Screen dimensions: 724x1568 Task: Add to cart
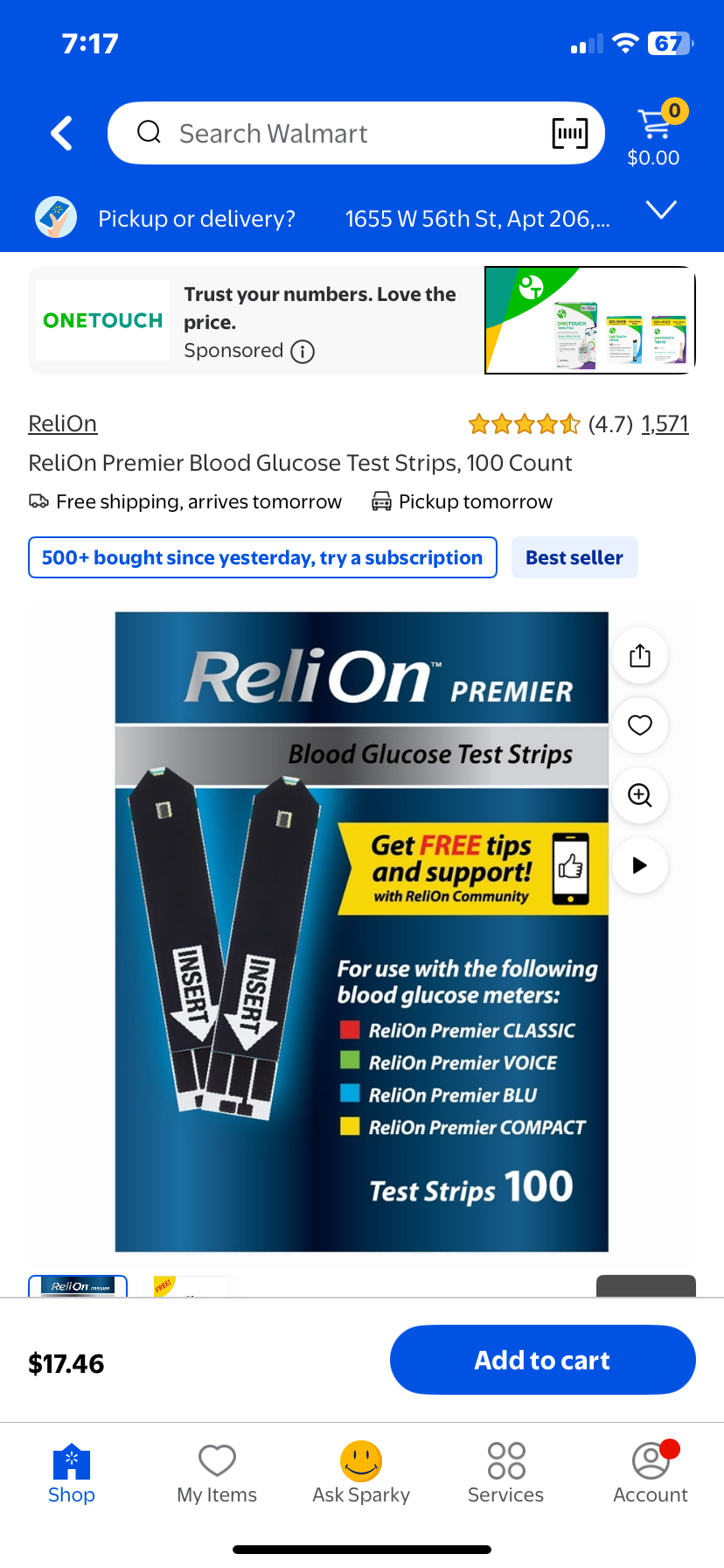(542, 1360)
